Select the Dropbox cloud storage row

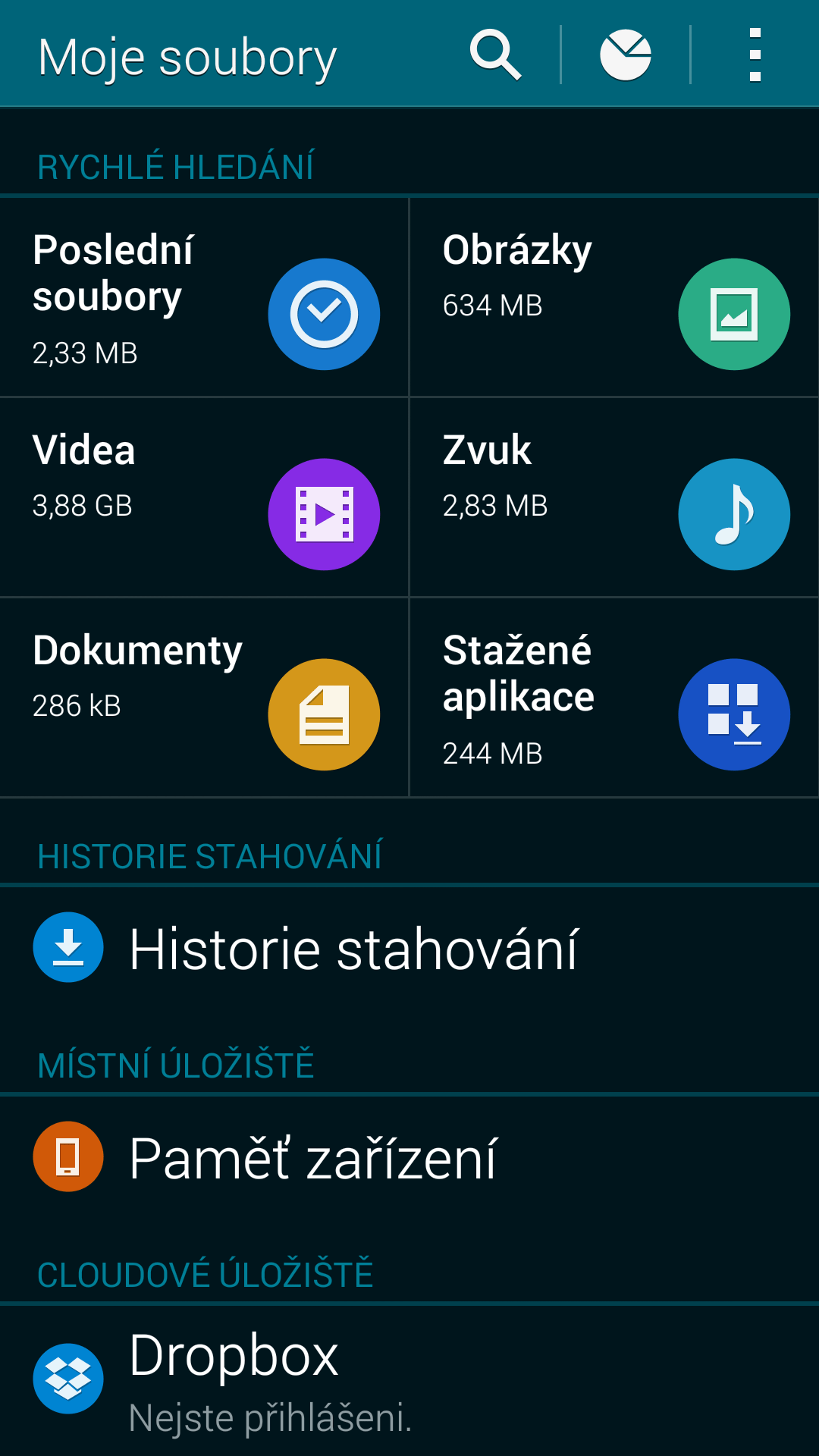(x=409, y=1380)
